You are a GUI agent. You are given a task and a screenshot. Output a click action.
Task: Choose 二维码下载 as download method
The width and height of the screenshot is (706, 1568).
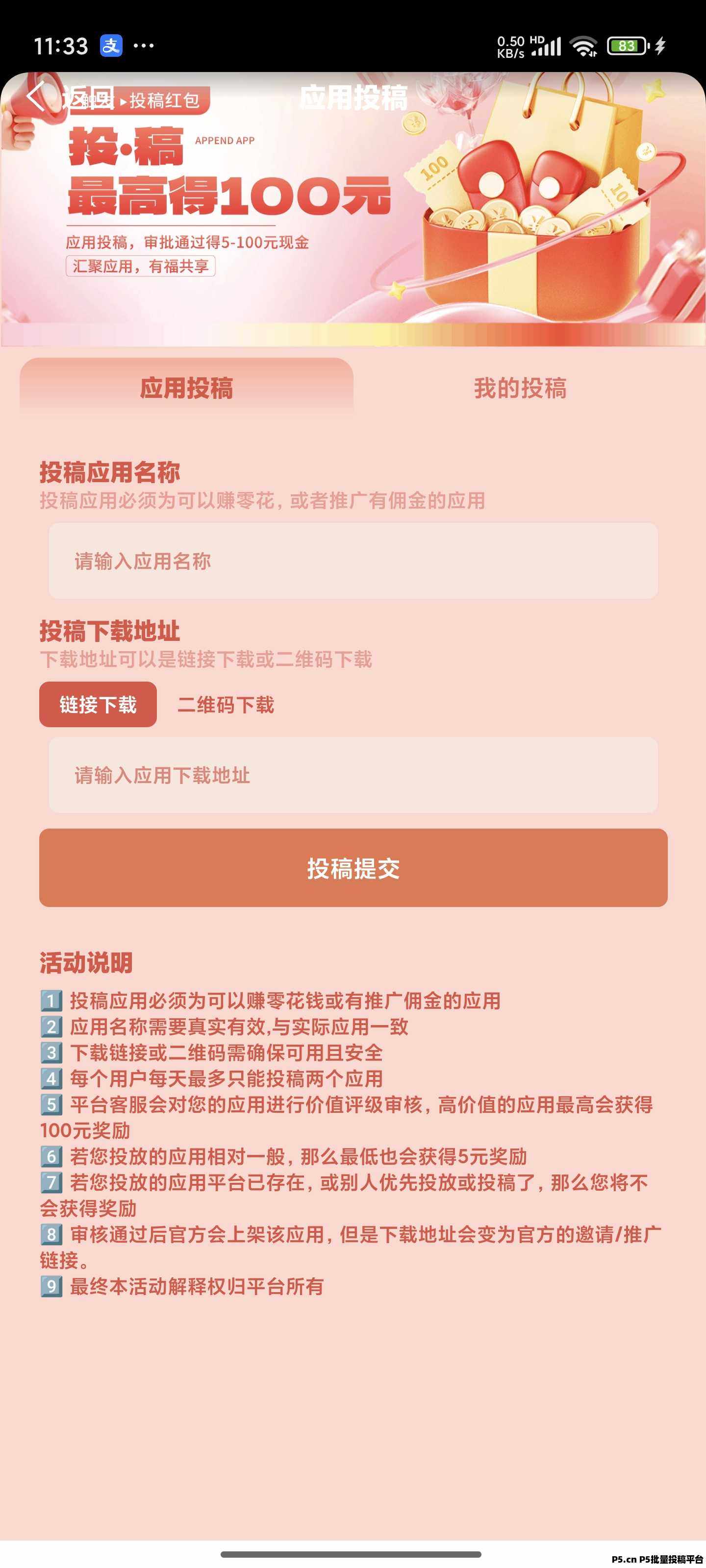coord(226,704)
